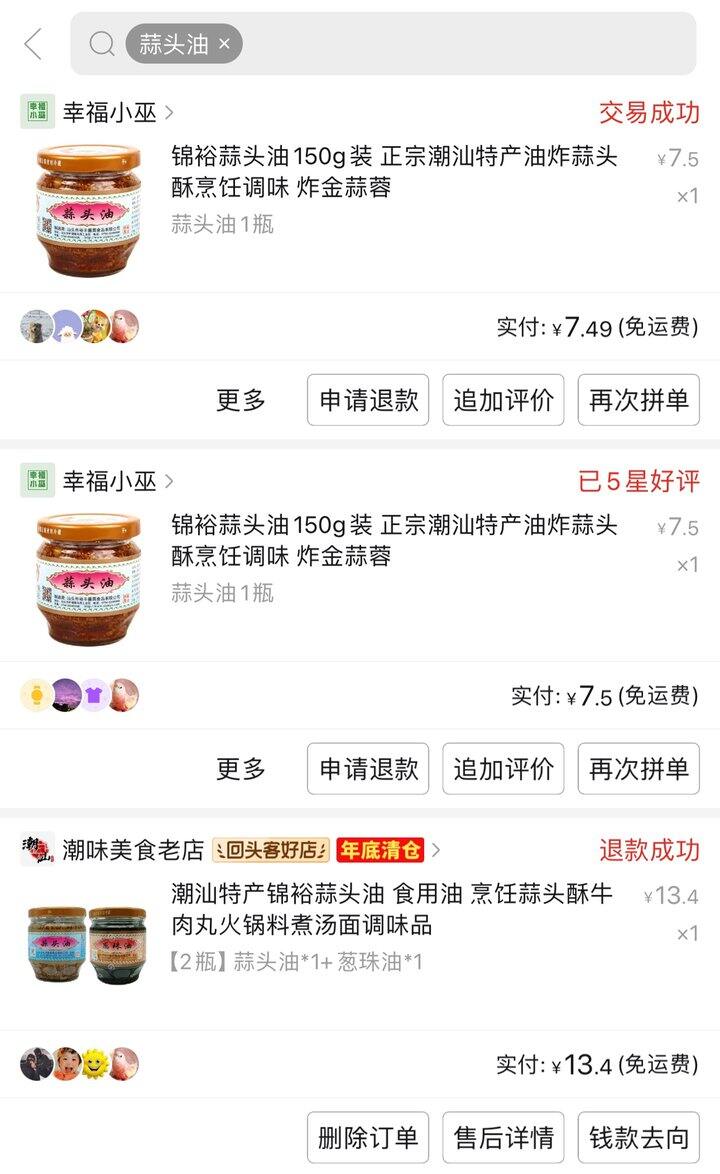Tap 追加评价 on the 已5星好评 order
The image size is (720, 1174).
pyautogui.click(x=503, y=769)
